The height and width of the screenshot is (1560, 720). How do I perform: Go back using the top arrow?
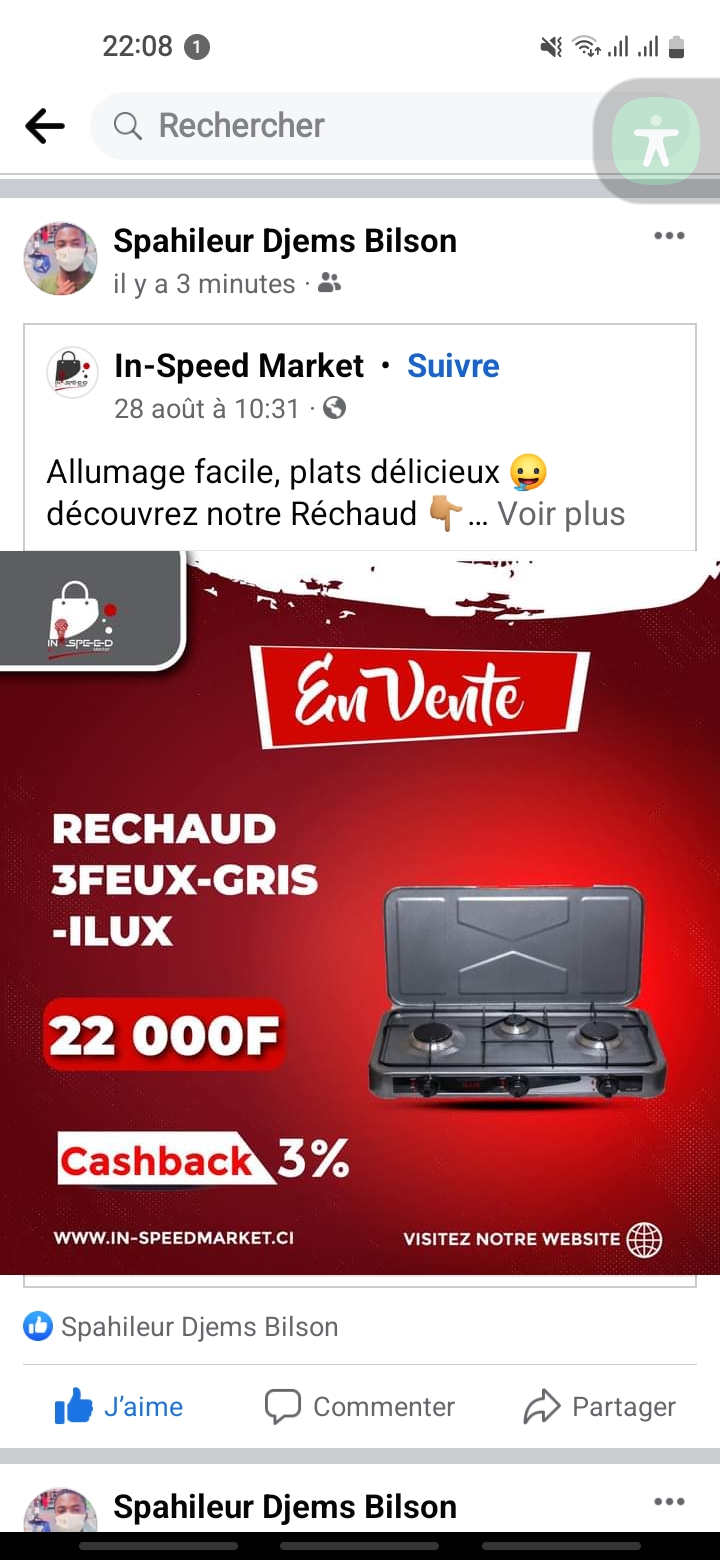(45, 126)
